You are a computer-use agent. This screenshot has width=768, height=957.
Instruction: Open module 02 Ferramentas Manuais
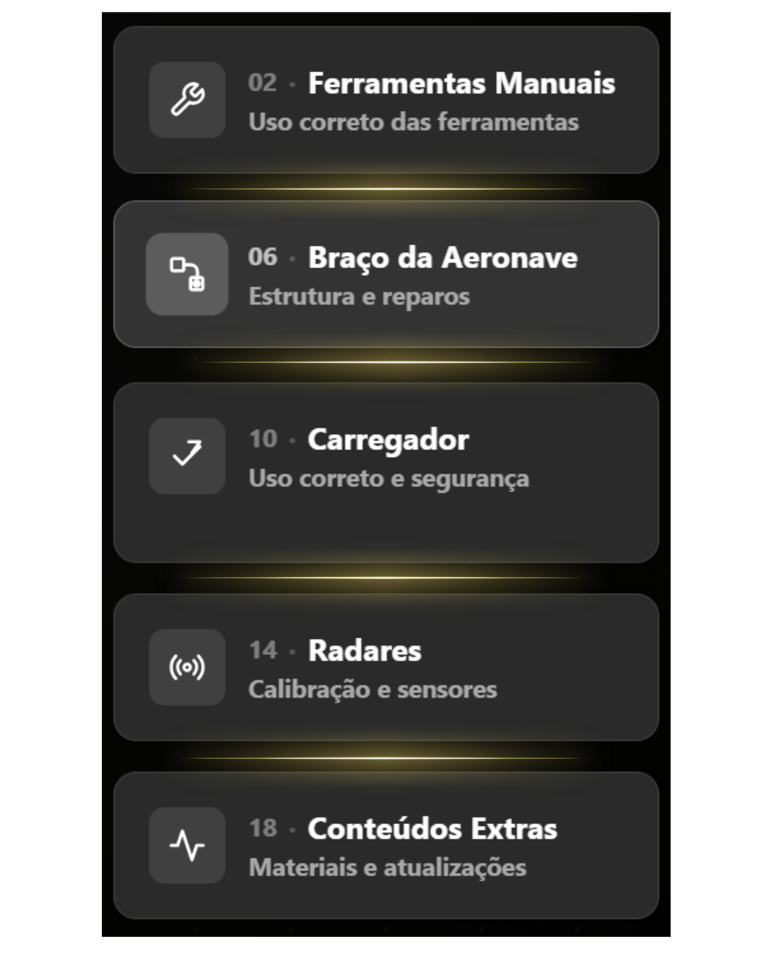(x=385, y=100)
